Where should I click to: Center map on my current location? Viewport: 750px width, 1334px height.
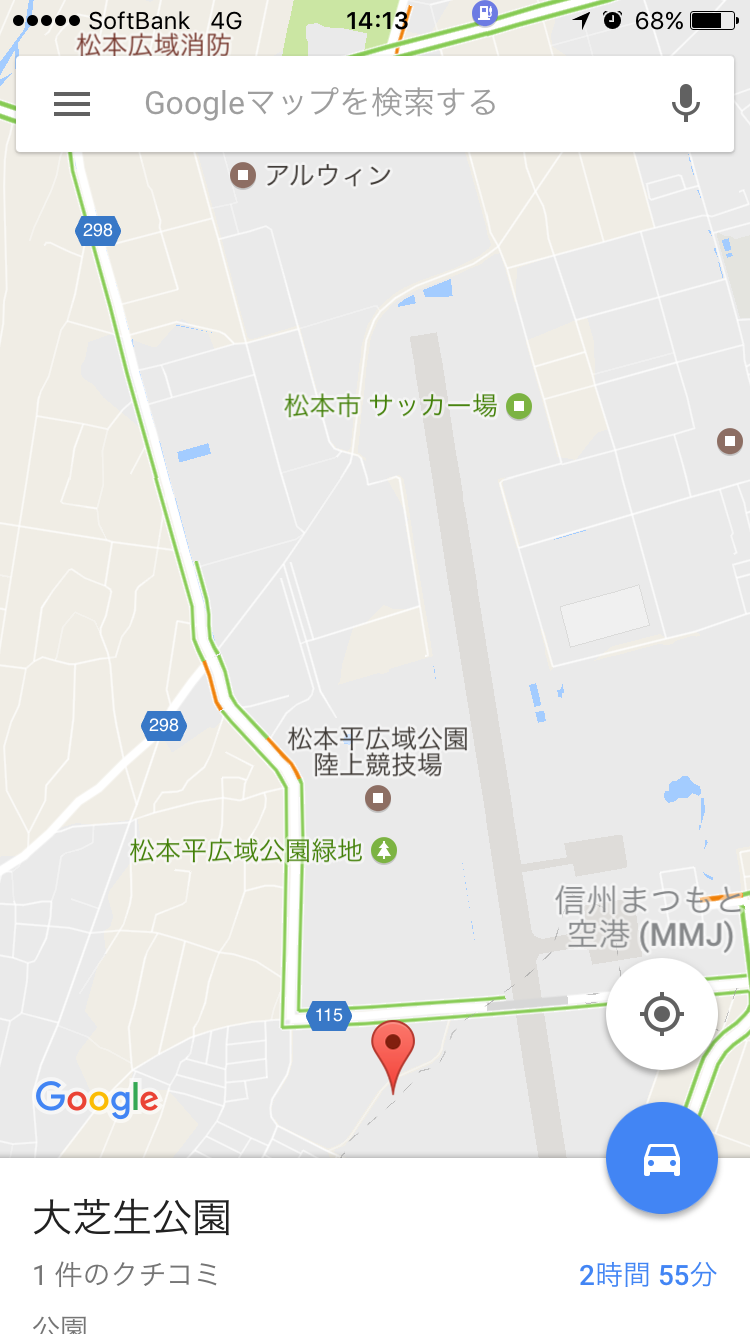point(661,1015)
